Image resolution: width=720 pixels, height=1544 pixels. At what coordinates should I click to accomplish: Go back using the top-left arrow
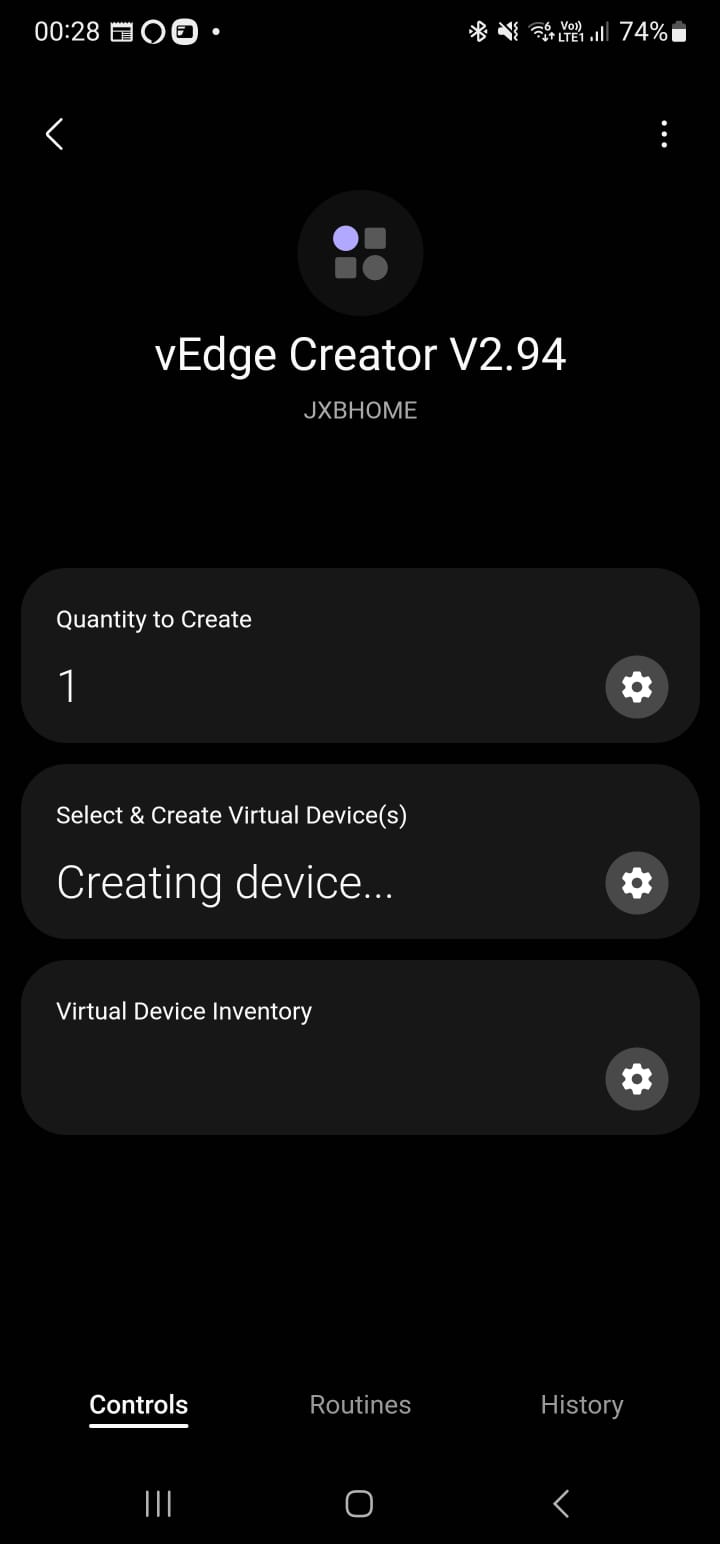55,134
